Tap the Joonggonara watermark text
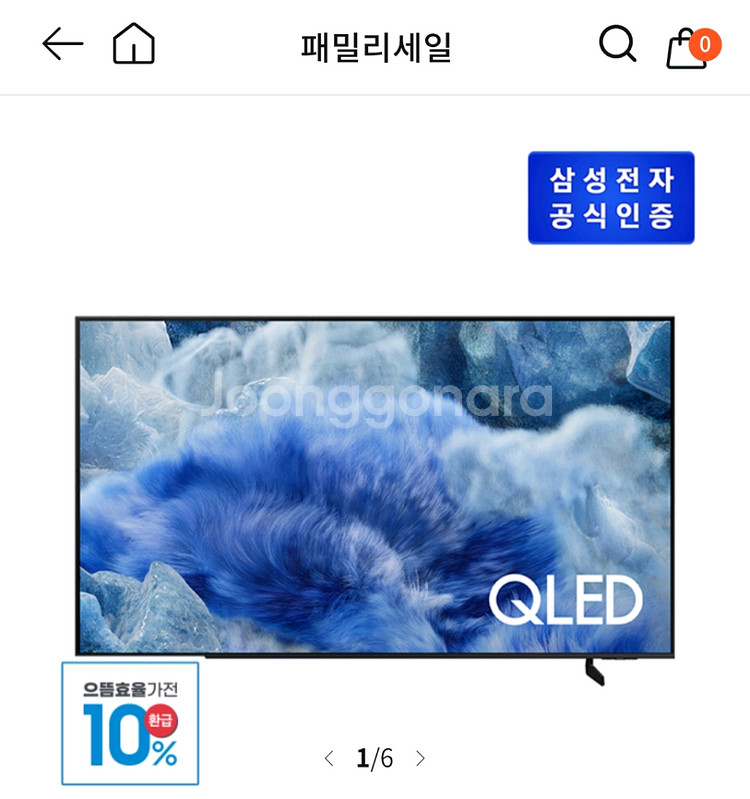 coord(375,397)
